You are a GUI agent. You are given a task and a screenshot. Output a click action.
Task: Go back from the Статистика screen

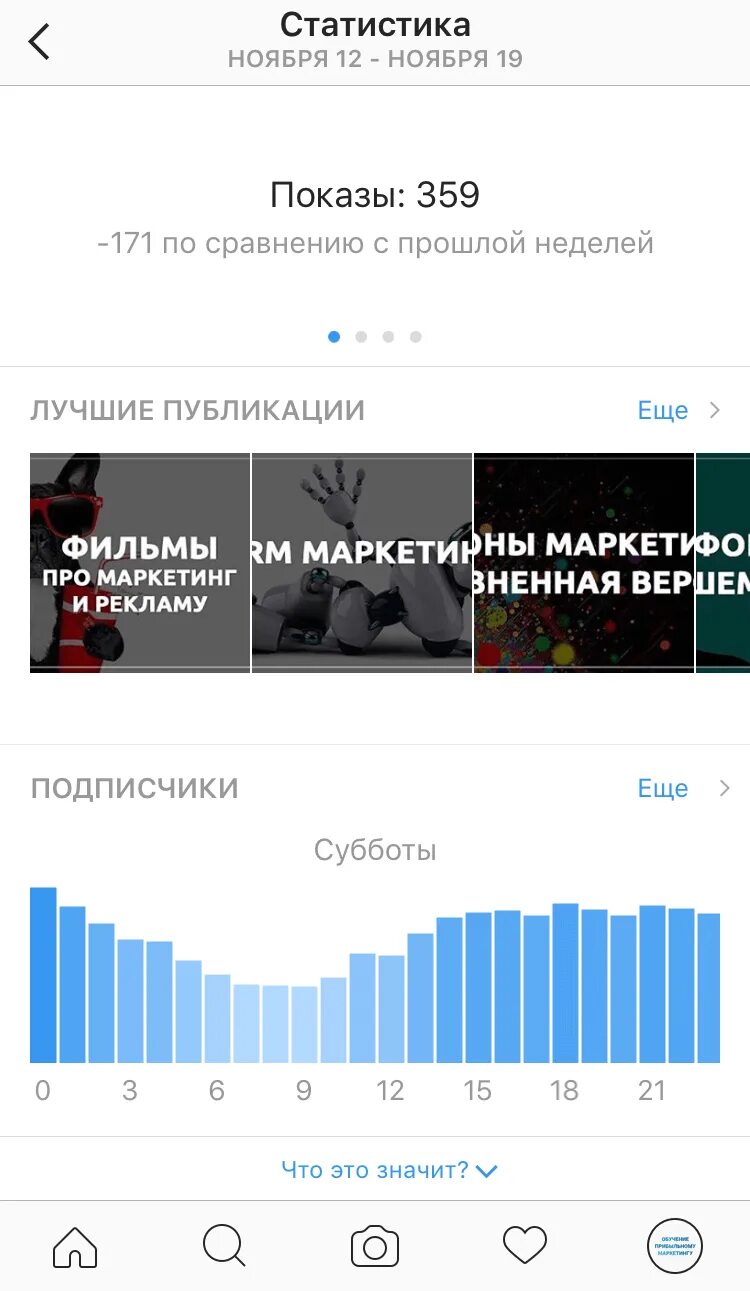point(39,42)
